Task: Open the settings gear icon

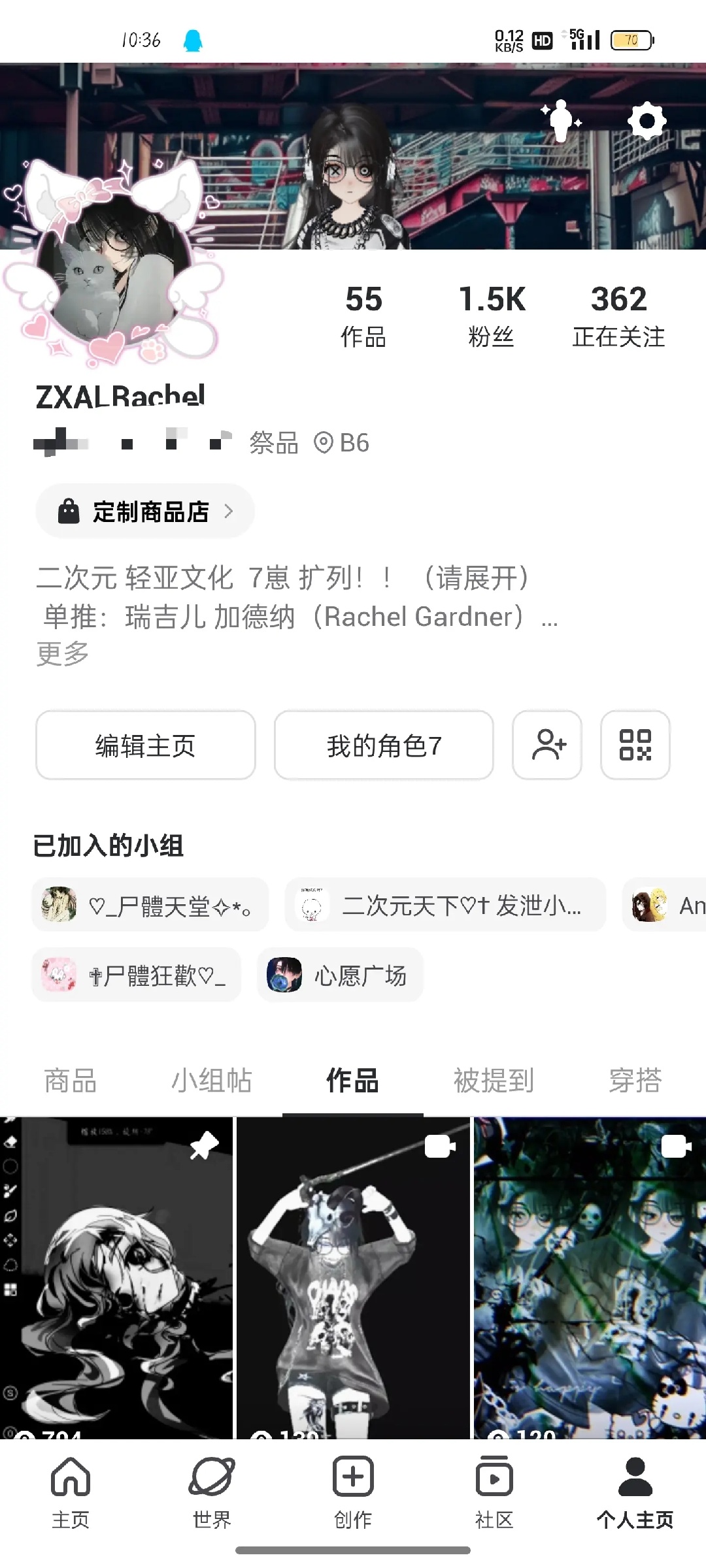Action: [647, 121]
